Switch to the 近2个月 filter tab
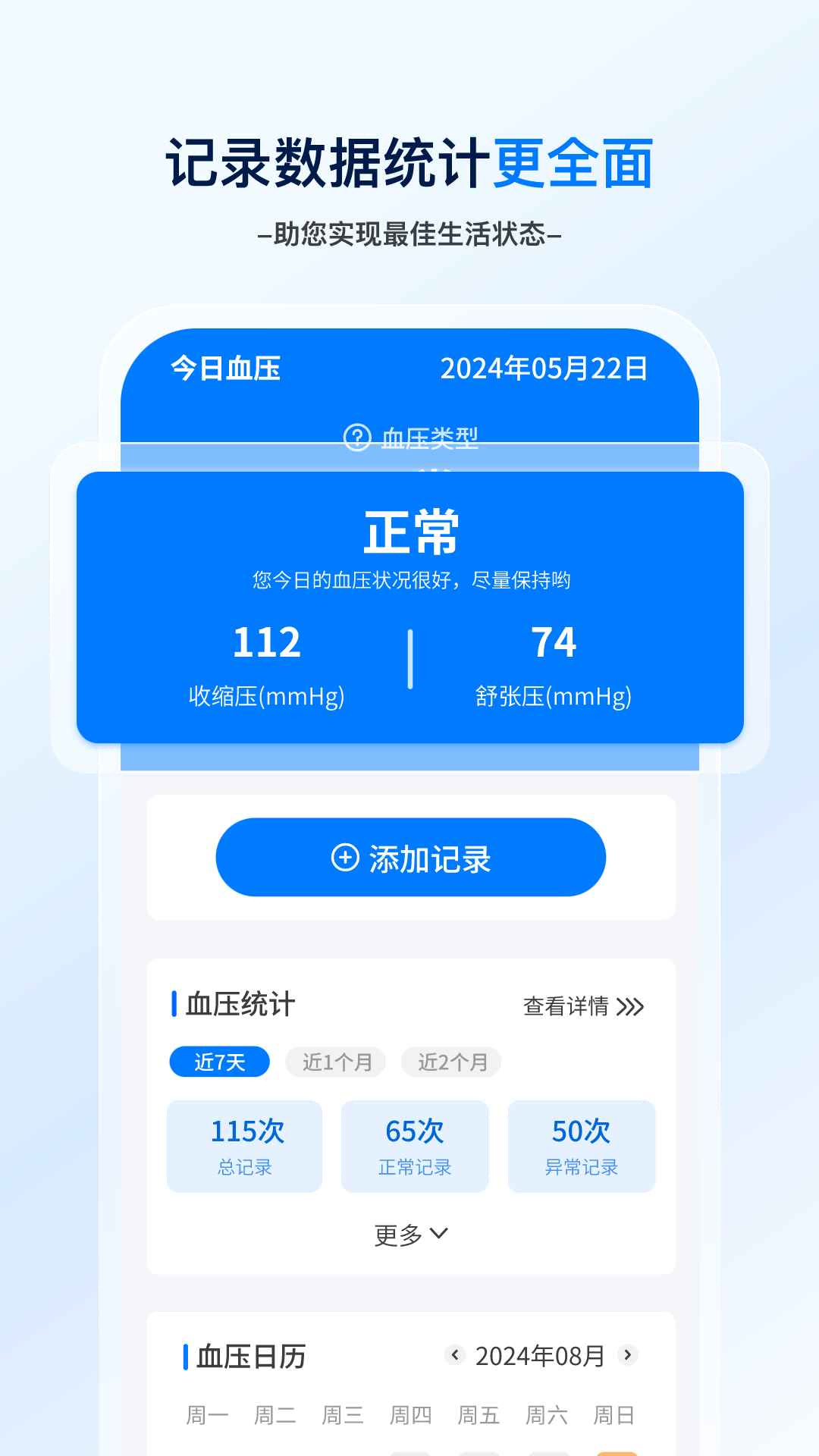Screen dimensions: 819x1456 450,1062
